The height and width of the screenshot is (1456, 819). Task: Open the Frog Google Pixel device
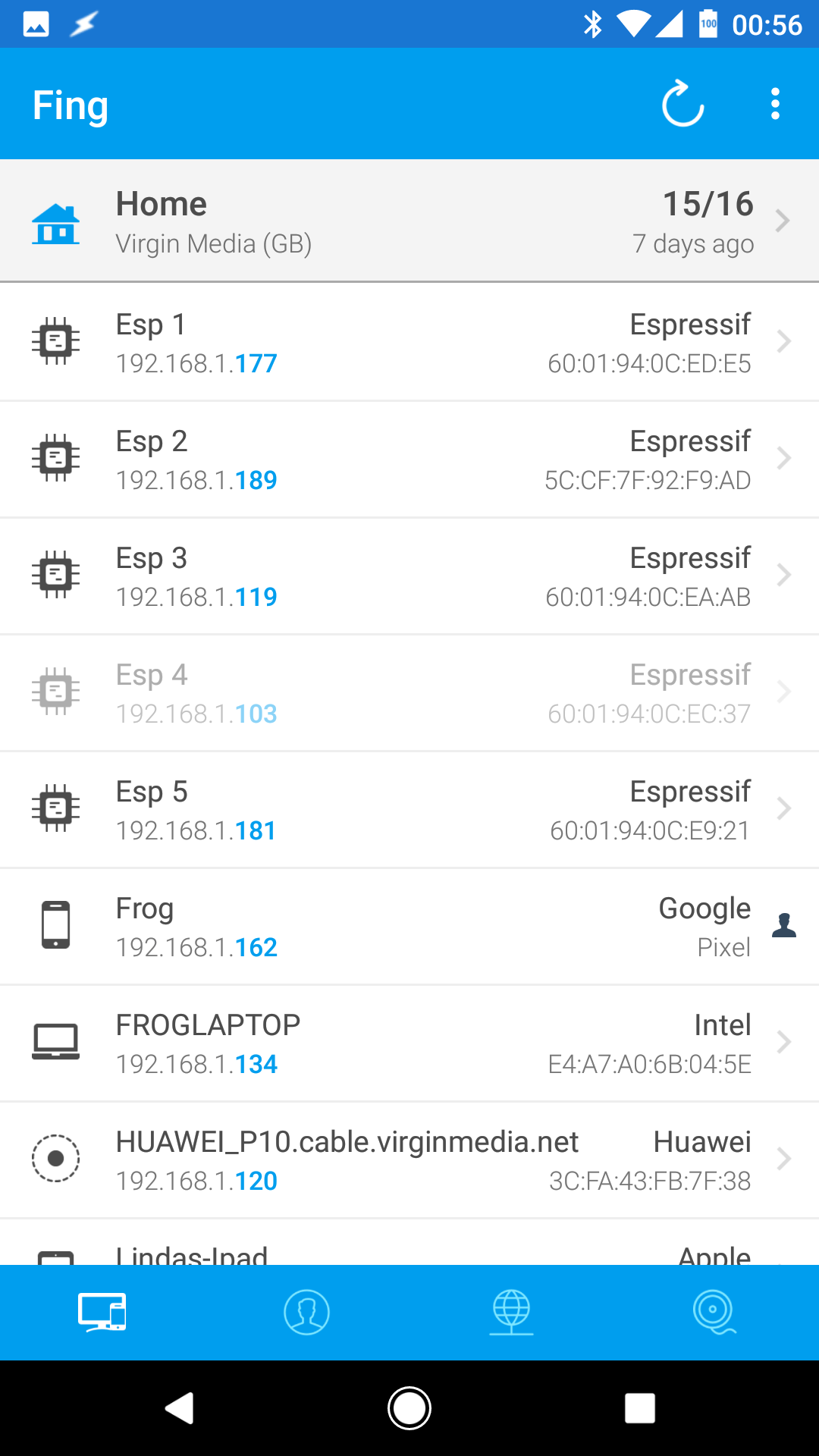[x=409, y=926]
